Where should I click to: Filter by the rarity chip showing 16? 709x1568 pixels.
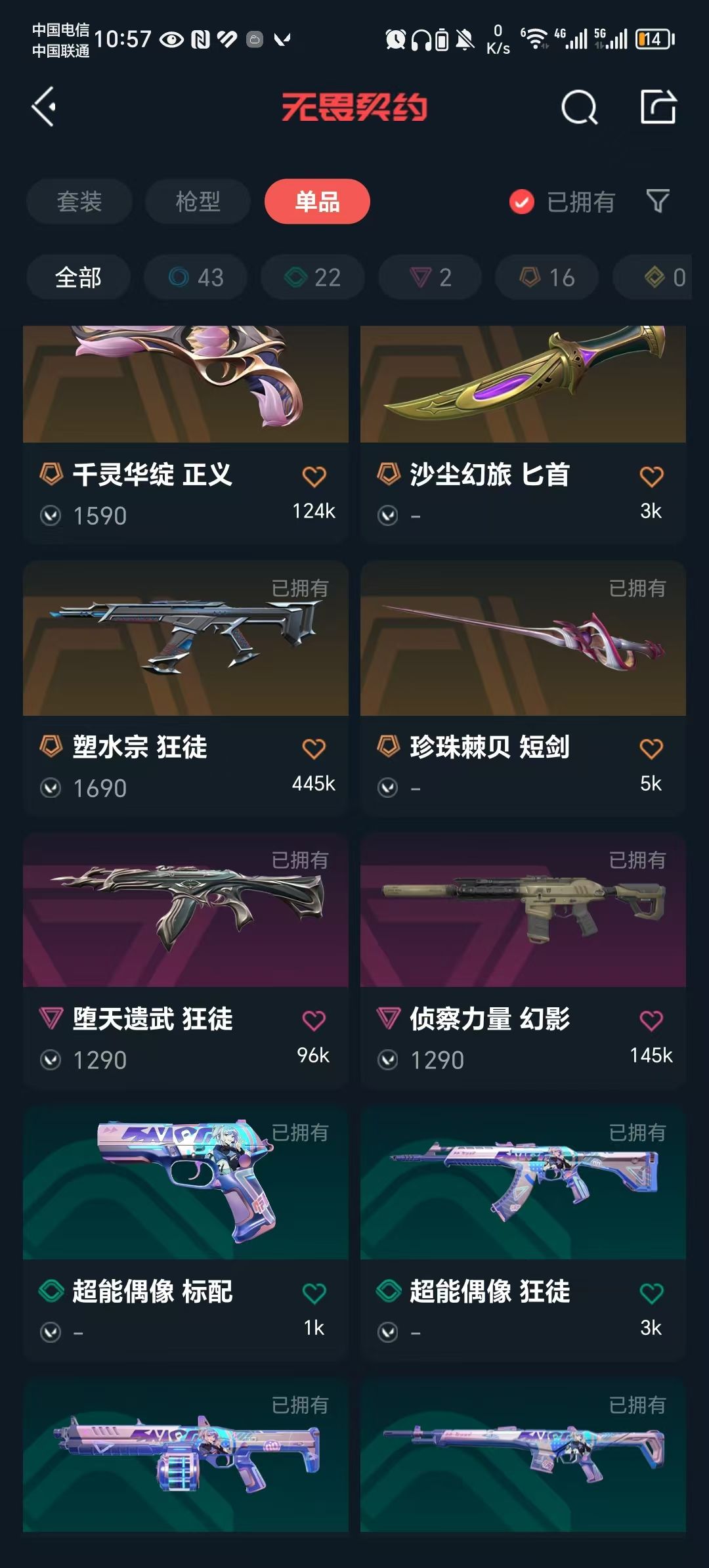(x=547, y=277)
